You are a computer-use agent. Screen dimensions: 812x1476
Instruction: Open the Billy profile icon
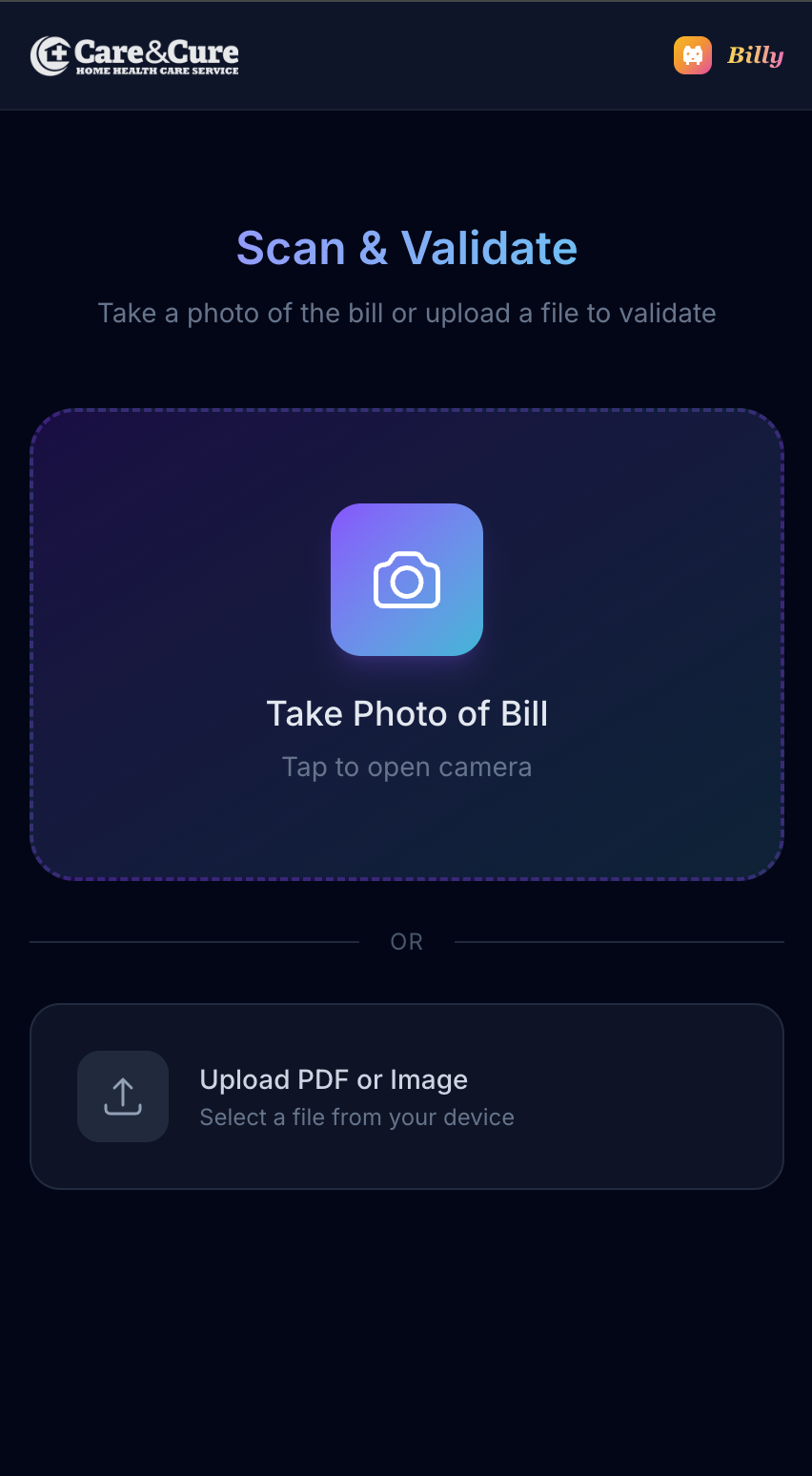click(x=693, y=55)
